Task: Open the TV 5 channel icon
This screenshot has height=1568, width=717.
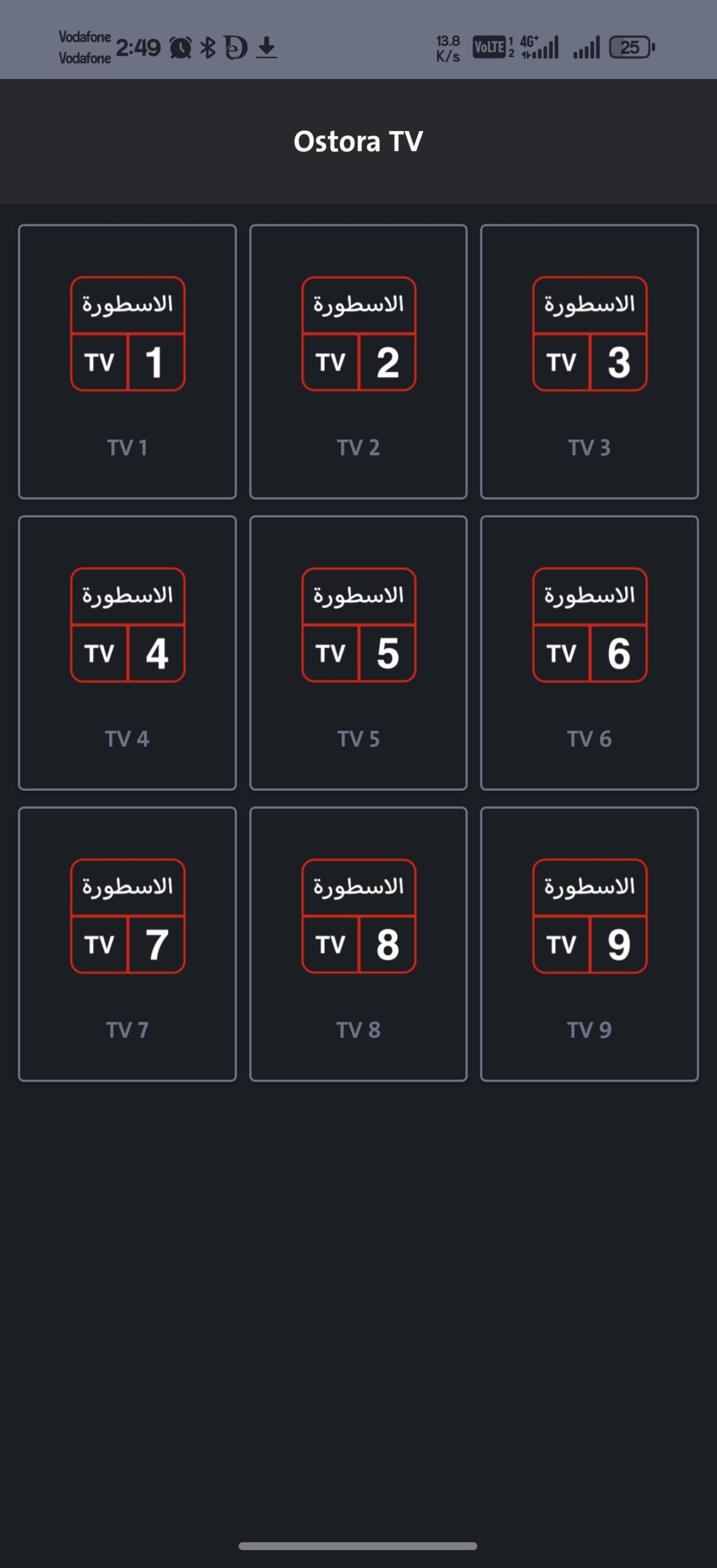Action: (x=358, y=625)
